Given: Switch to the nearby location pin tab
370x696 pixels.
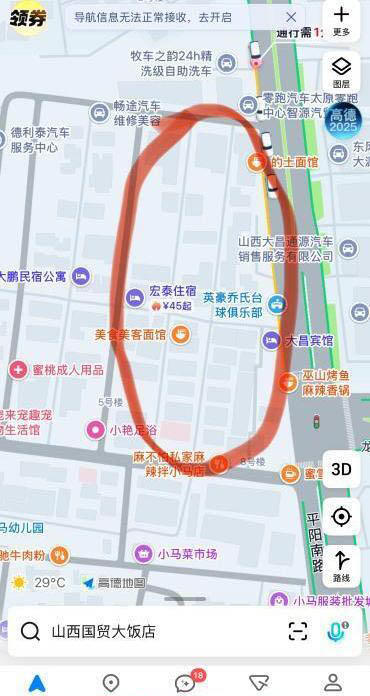Looking at the screenshot, I should (111, 683).
